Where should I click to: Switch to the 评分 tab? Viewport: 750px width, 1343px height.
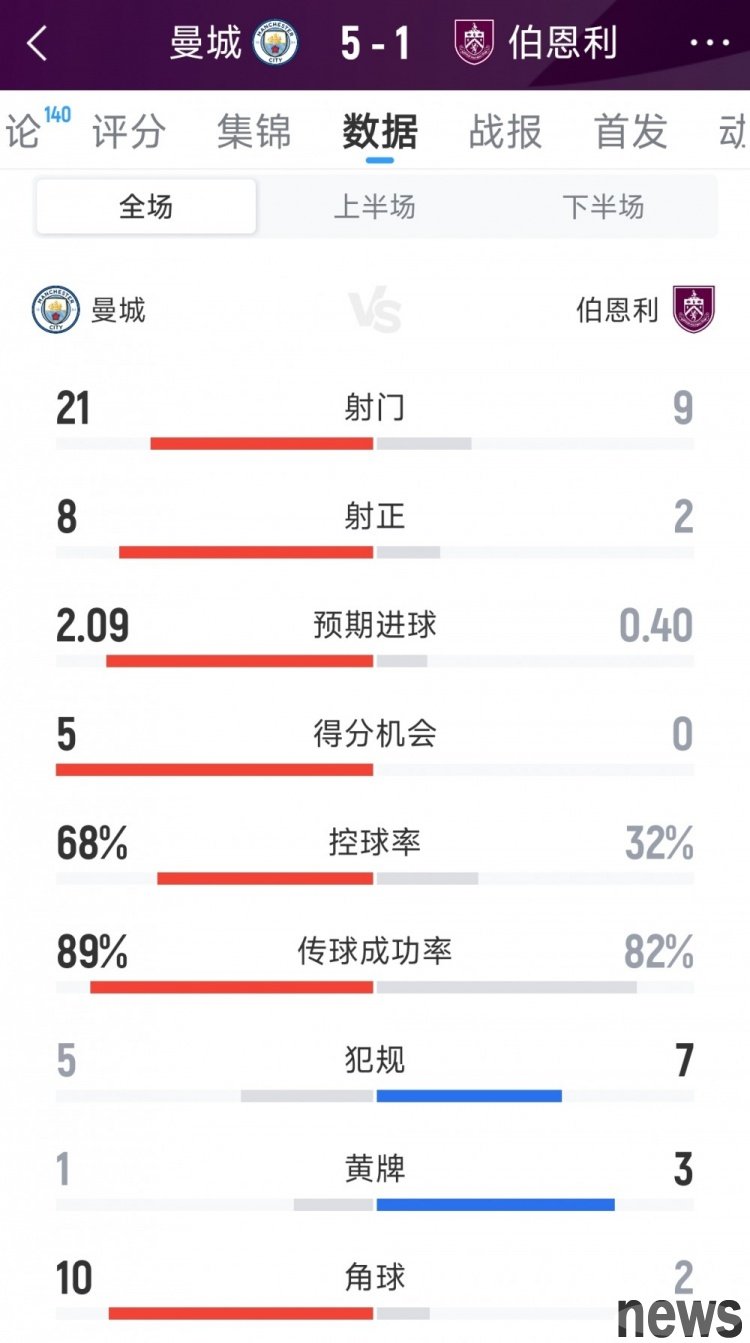pos(129,132)
